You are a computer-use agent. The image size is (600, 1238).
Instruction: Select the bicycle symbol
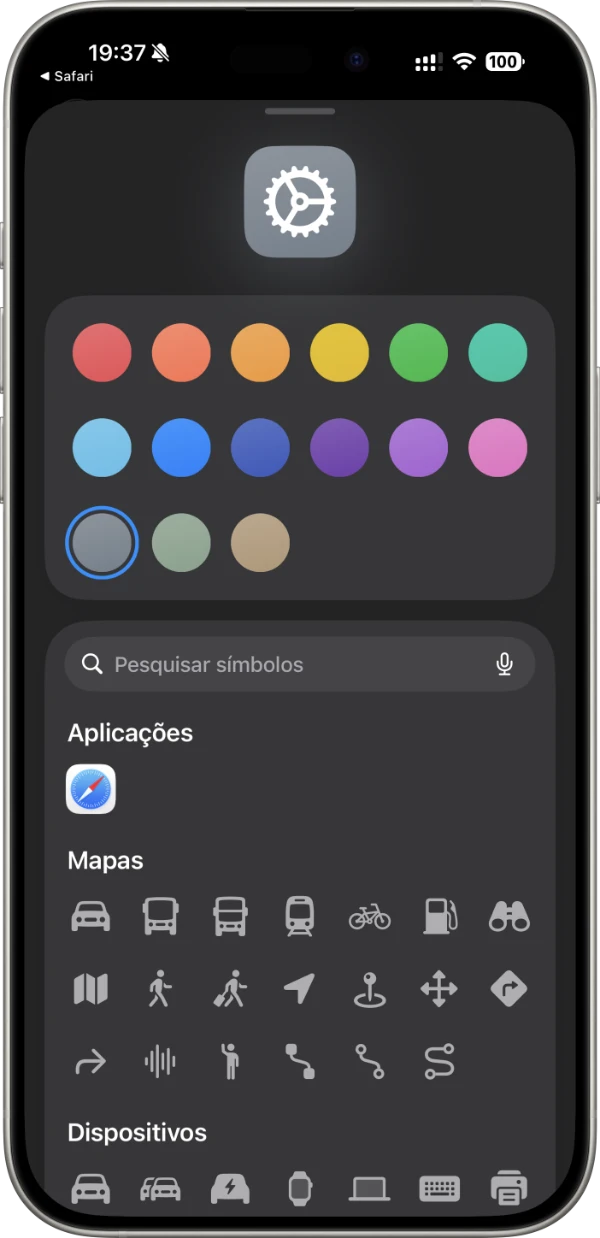pos(369,916)
